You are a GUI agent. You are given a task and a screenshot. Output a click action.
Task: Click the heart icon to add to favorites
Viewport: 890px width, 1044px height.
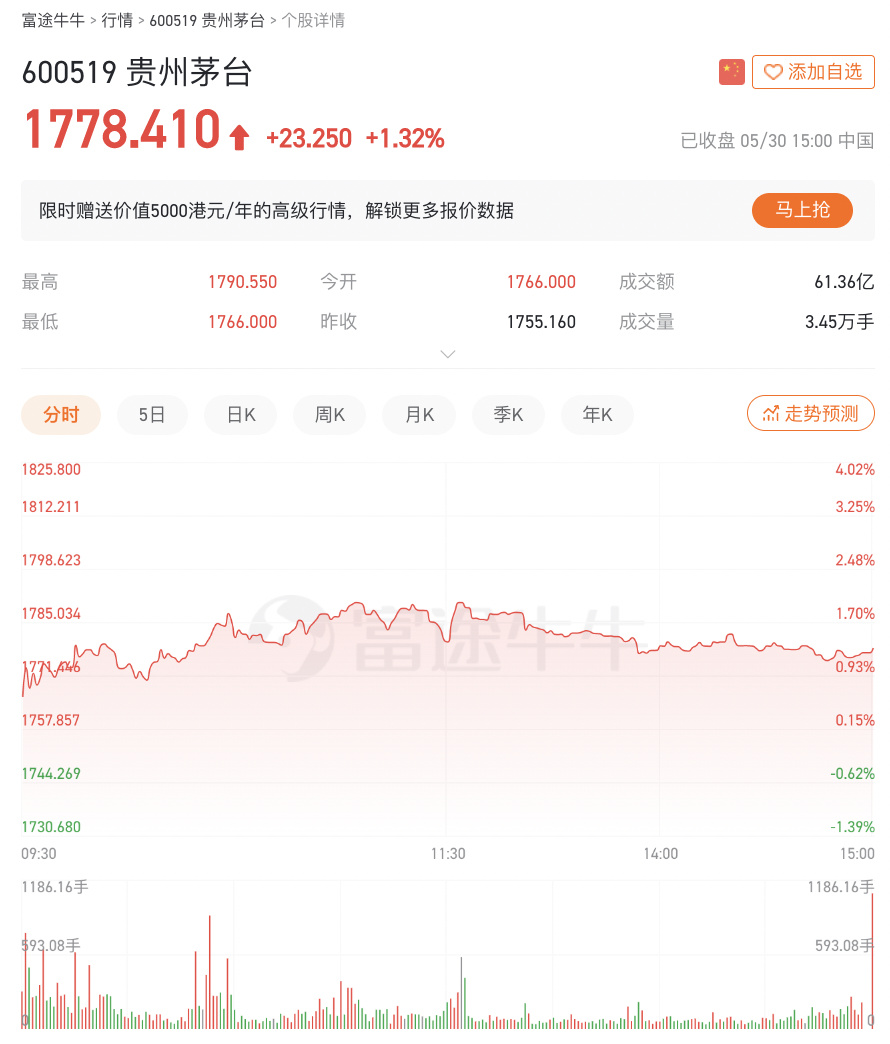(771, 71)
